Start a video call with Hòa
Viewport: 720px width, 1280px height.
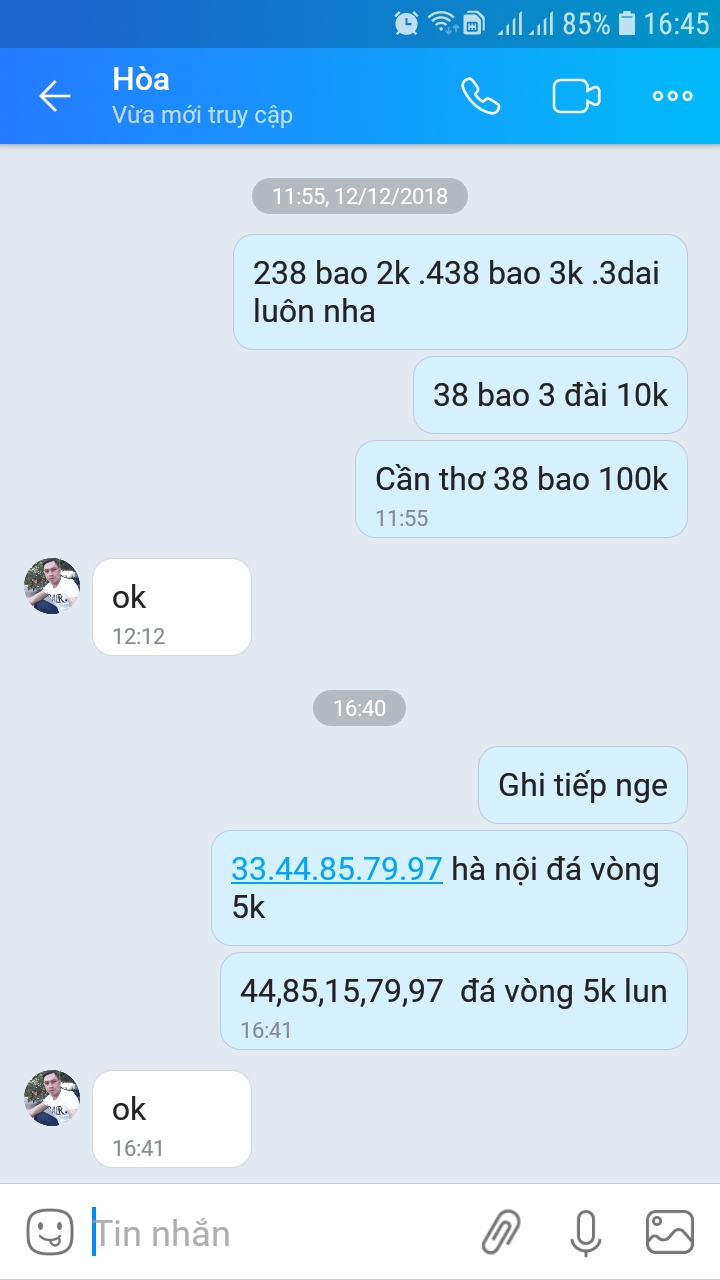click(x=576, y=96)
